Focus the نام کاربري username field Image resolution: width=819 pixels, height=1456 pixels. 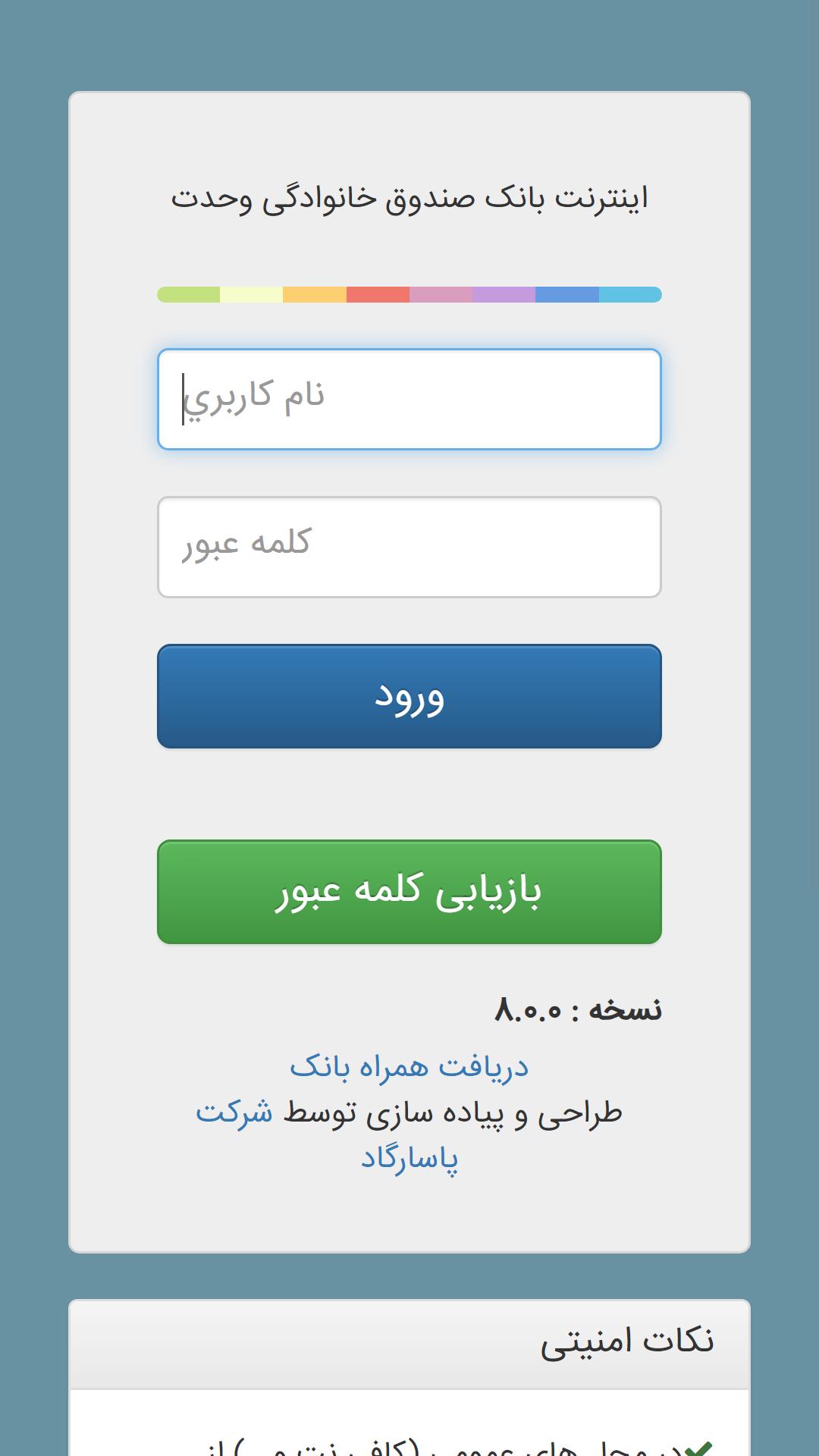coord(409,399)
